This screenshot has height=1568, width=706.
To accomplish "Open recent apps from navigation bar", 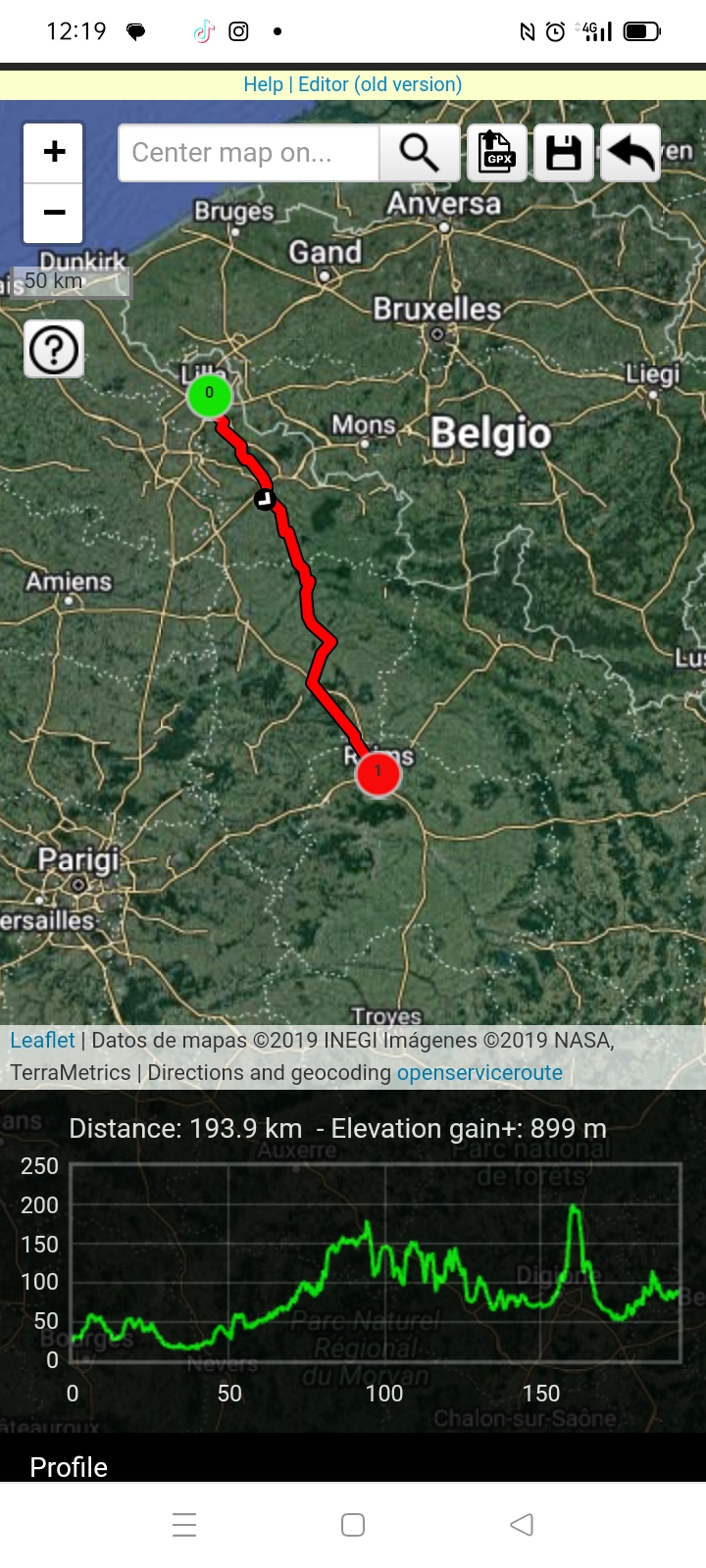I will 184,1525.
